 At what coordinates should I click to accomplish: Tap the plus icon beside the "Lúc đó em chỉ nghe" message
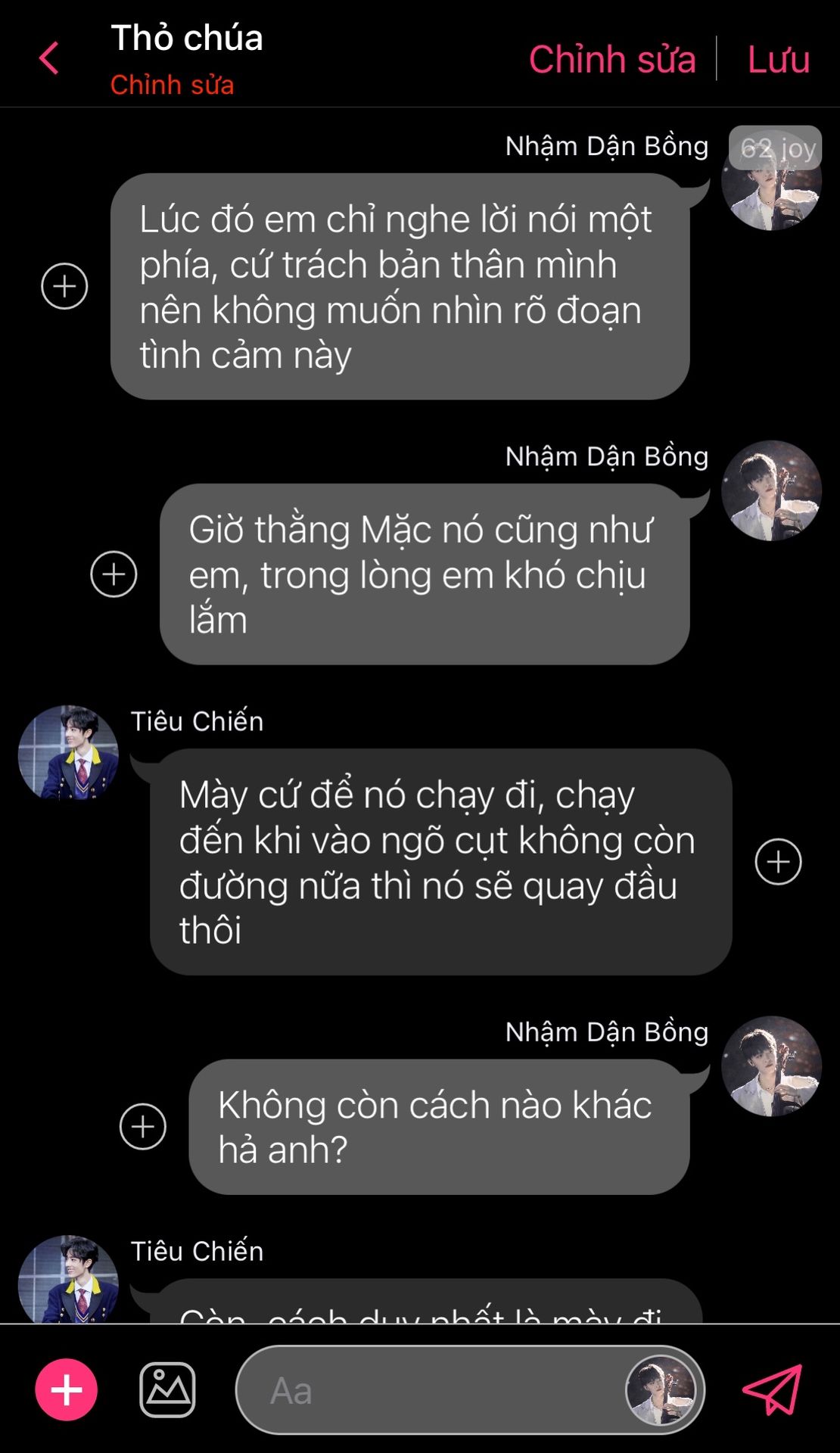point(64,286)
